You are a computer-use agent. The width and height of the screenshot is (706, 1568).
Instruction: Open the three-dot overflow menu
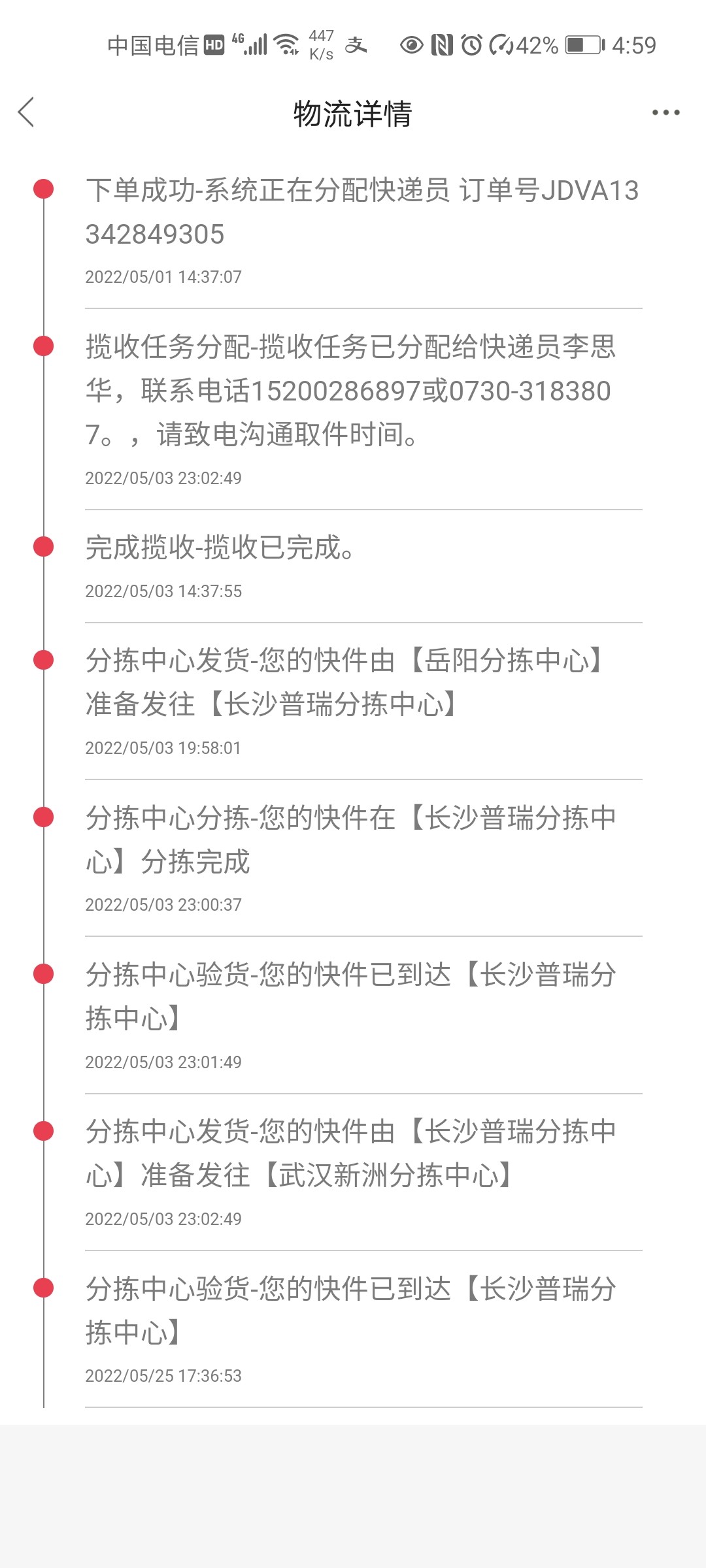tap(665, 113)
